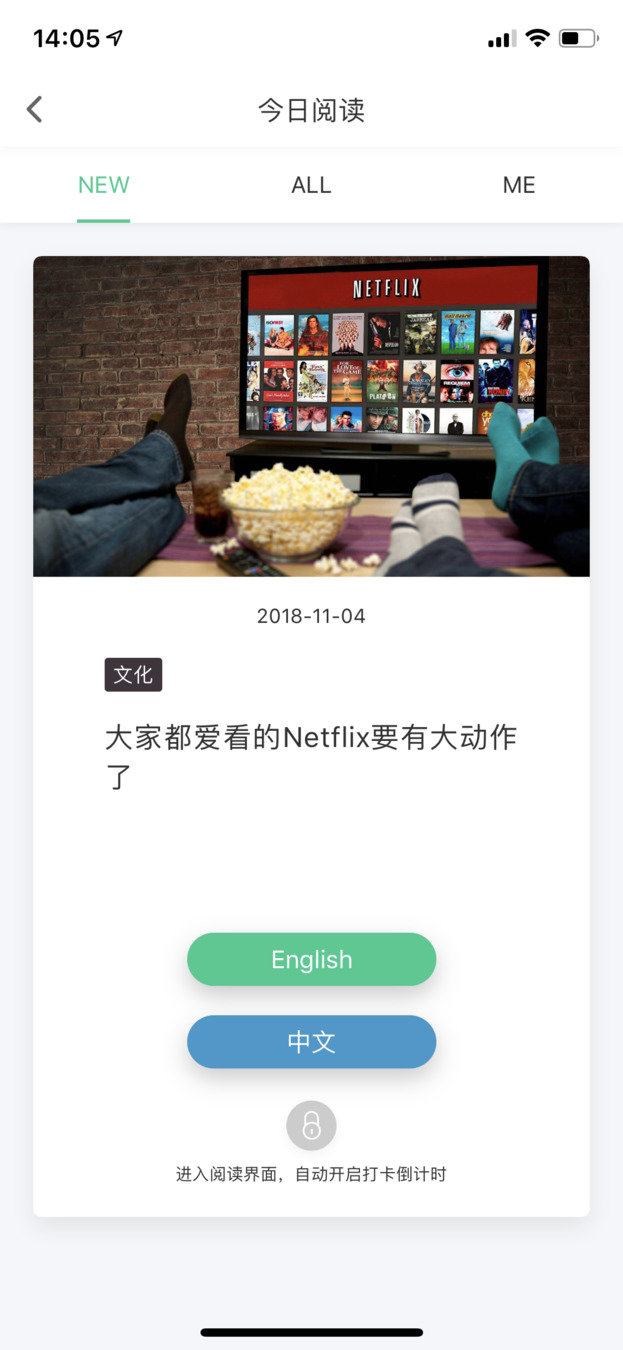
Task: Open the ME tab
Action: (519, 185)
